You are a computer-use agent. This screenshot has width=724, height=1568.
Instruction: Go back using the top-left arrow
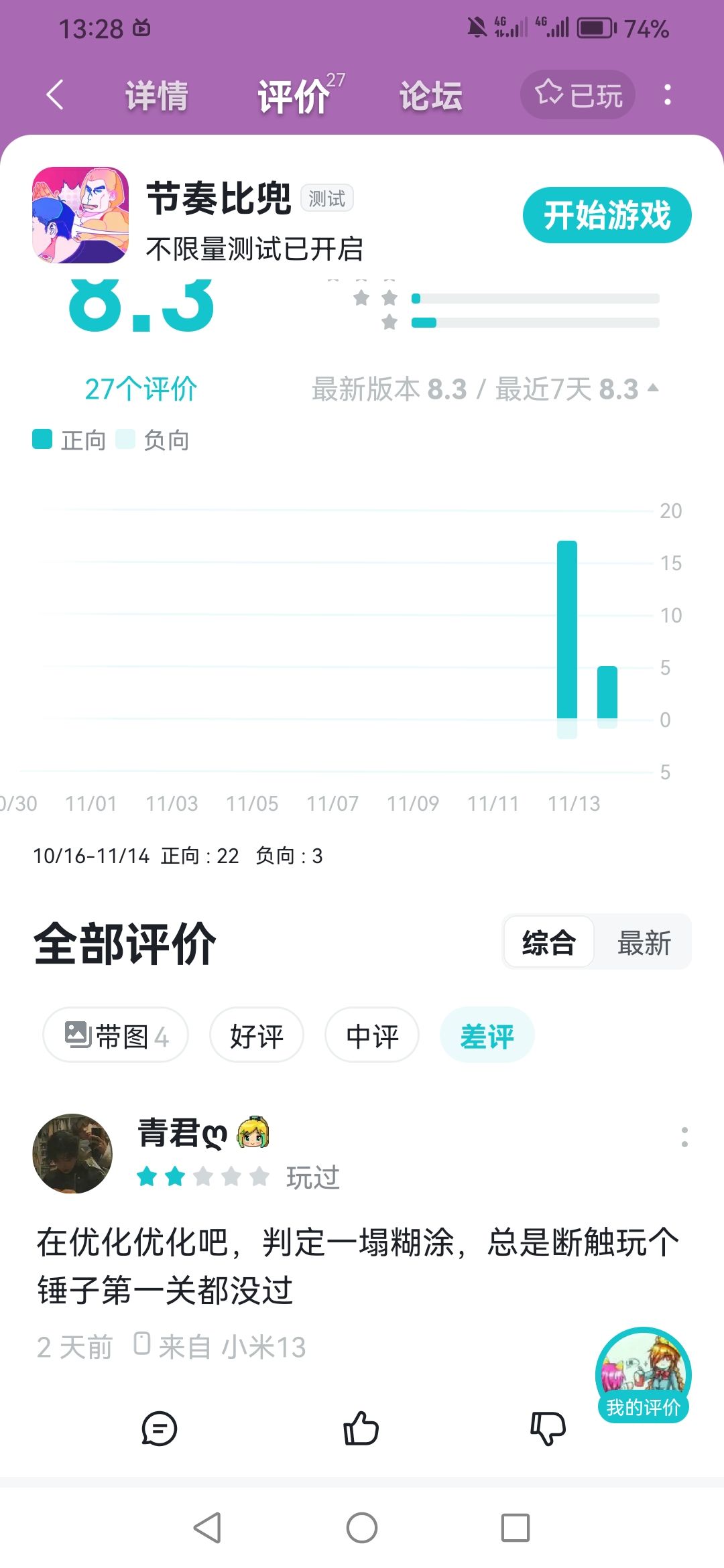pyautogui.click(x=55, y=94)
